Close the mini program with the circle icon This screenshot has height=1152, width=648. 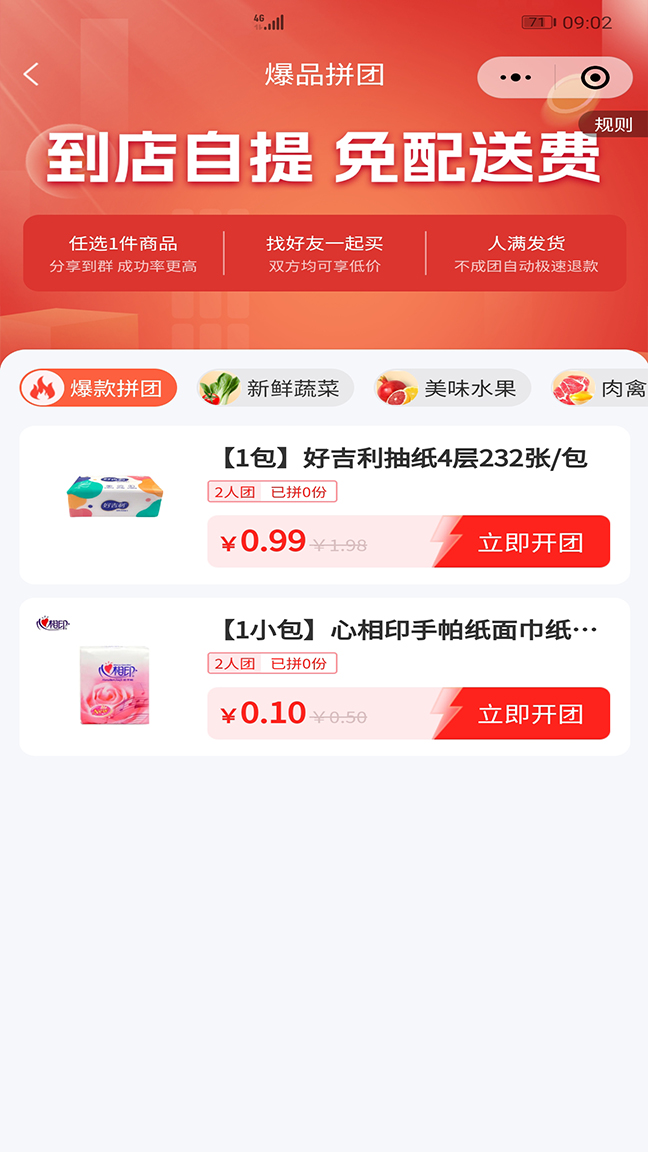[595, 78]
